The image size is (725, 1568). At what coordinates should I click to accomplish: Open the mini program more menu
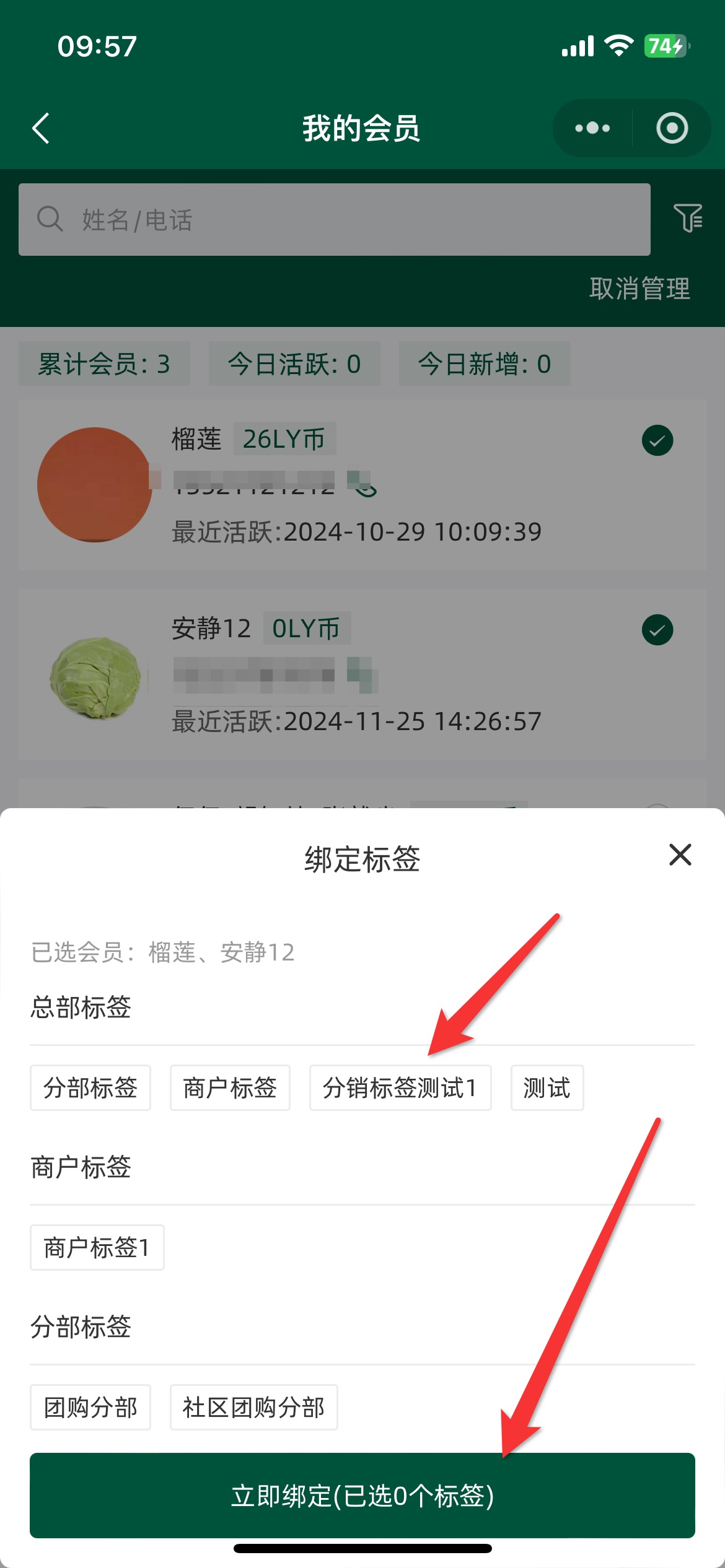(x=592, y=128)
